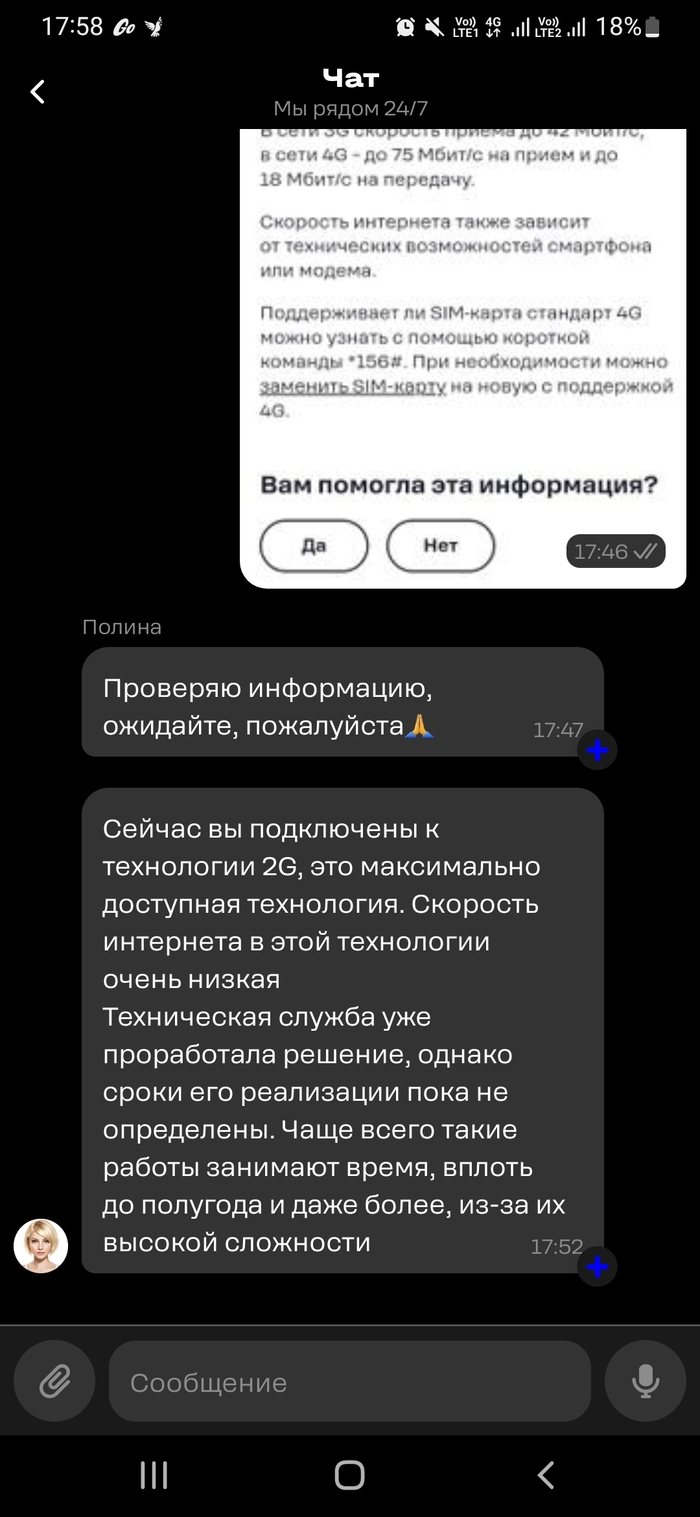Go to the home screen
Viewport: 700px width, 1517px height.
click(x=350, y=1474)
